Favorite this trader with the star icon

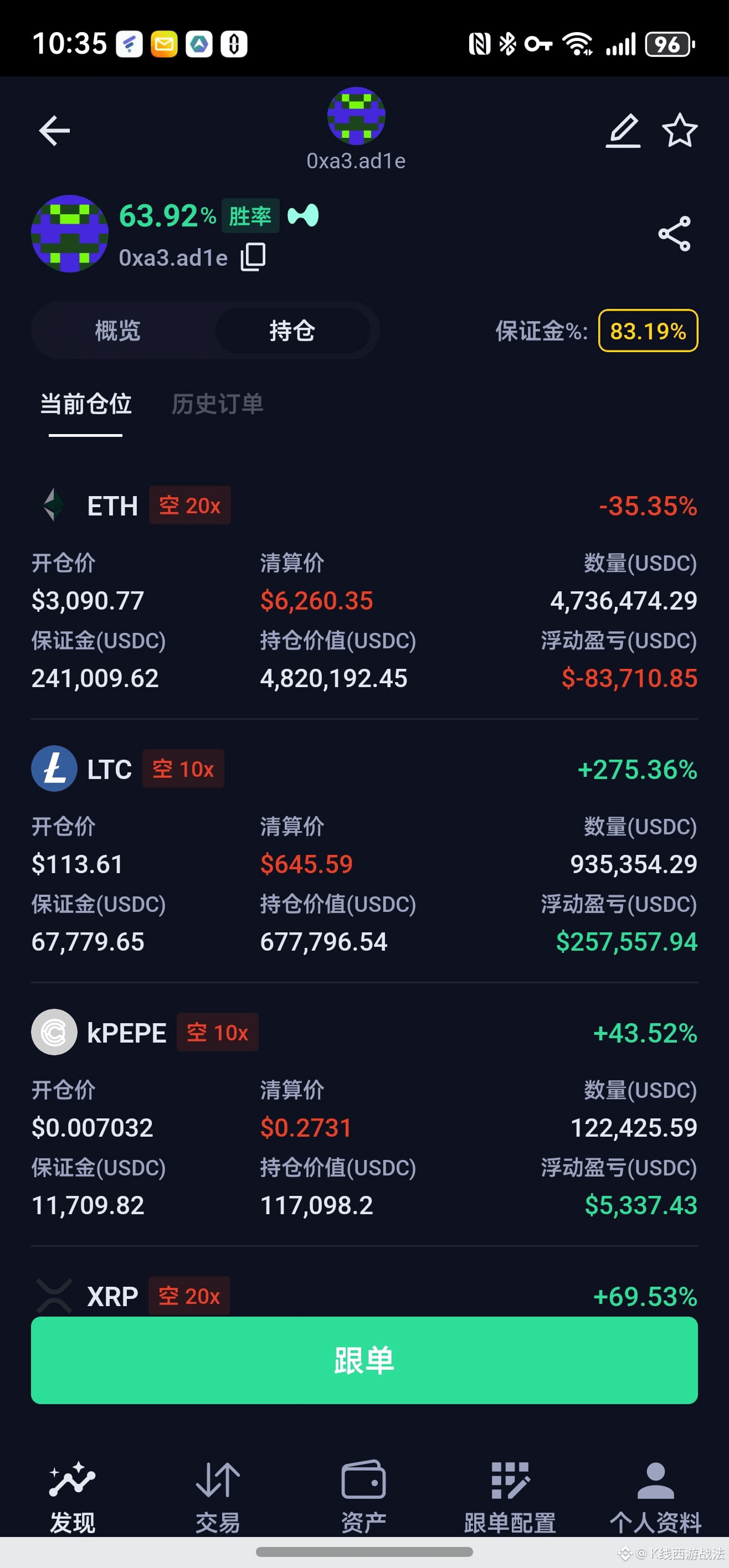point(679,130)
